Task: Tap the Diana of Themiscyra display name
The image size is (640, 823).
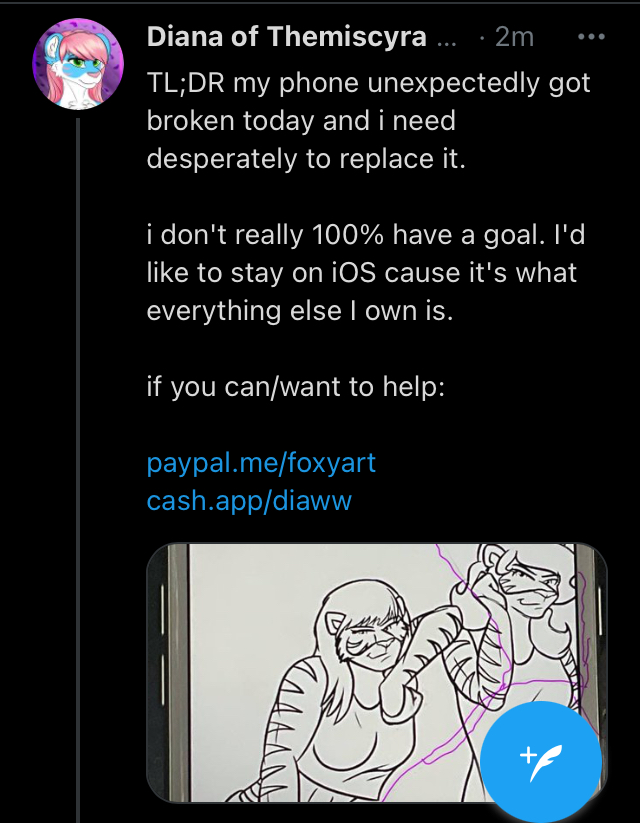Action: [287, 37]
